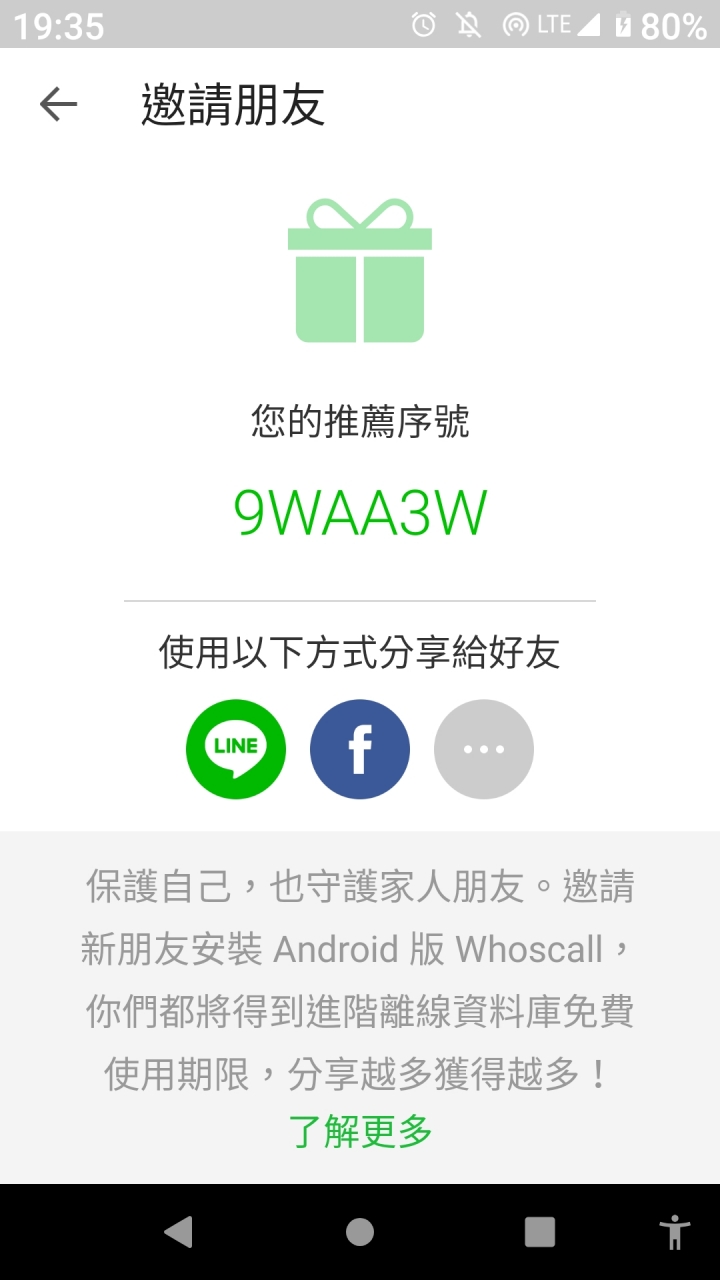The width and height of the screenshot is (720, 1280).
Task: Tap the system home button
Action: pos(360,1232)
